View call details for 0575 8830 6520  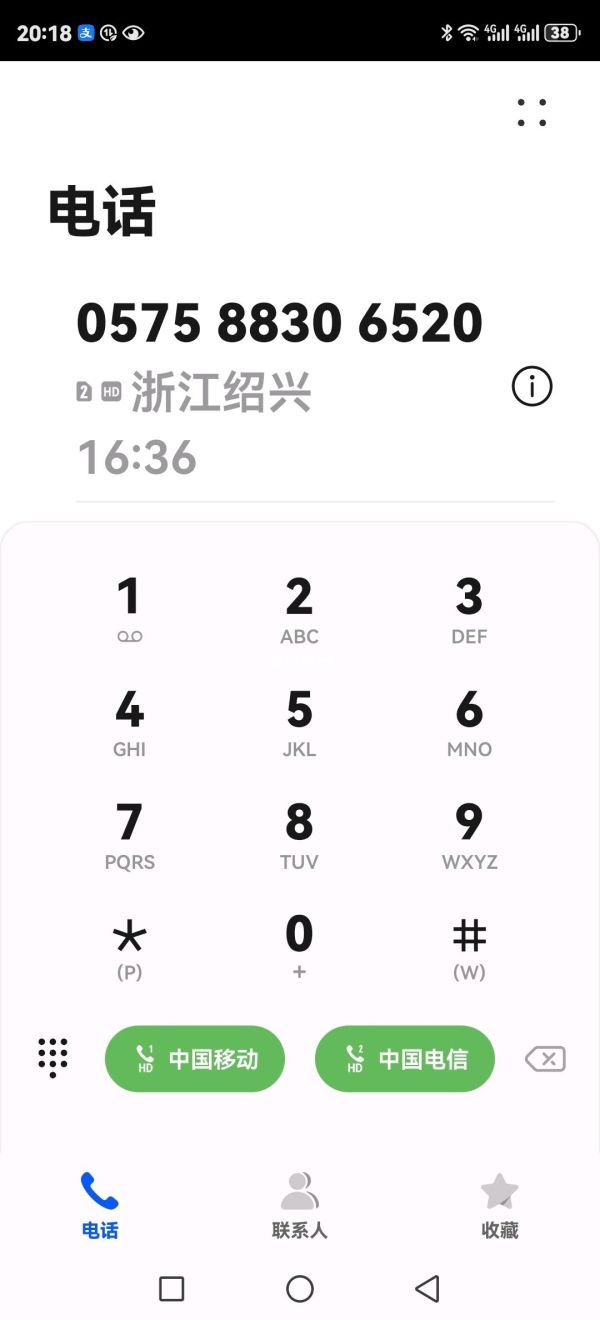(x=532, y=386)
